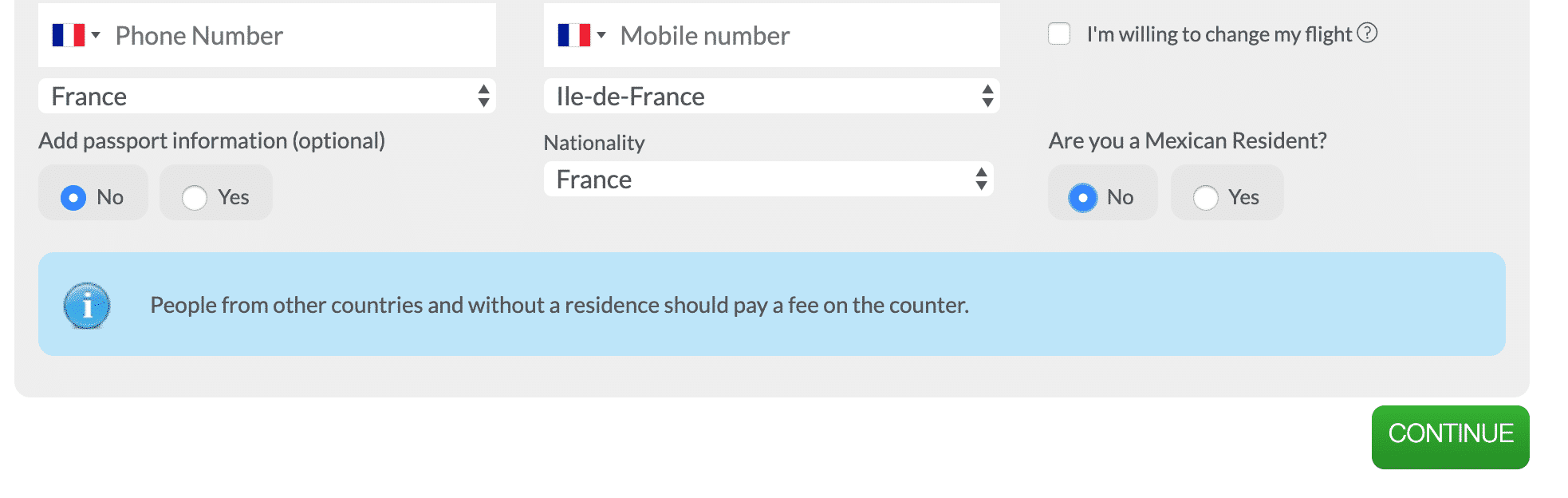Screen dimensions: 1568x498
Task: Tap the Phone Number input field
Action: 301,36
